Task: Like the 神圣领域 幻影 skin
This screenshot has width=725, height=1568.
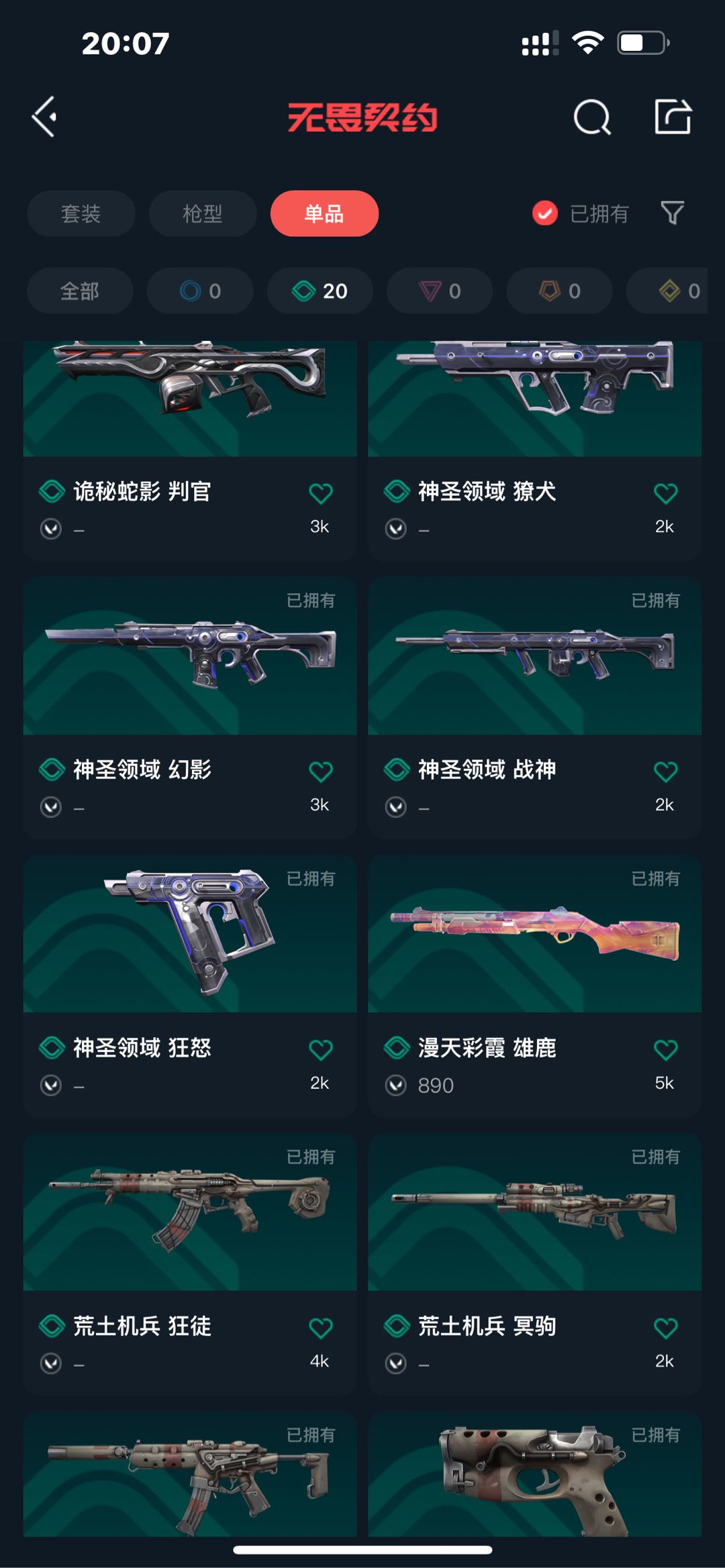Action: pyautogui.click(x=320, y=771)
